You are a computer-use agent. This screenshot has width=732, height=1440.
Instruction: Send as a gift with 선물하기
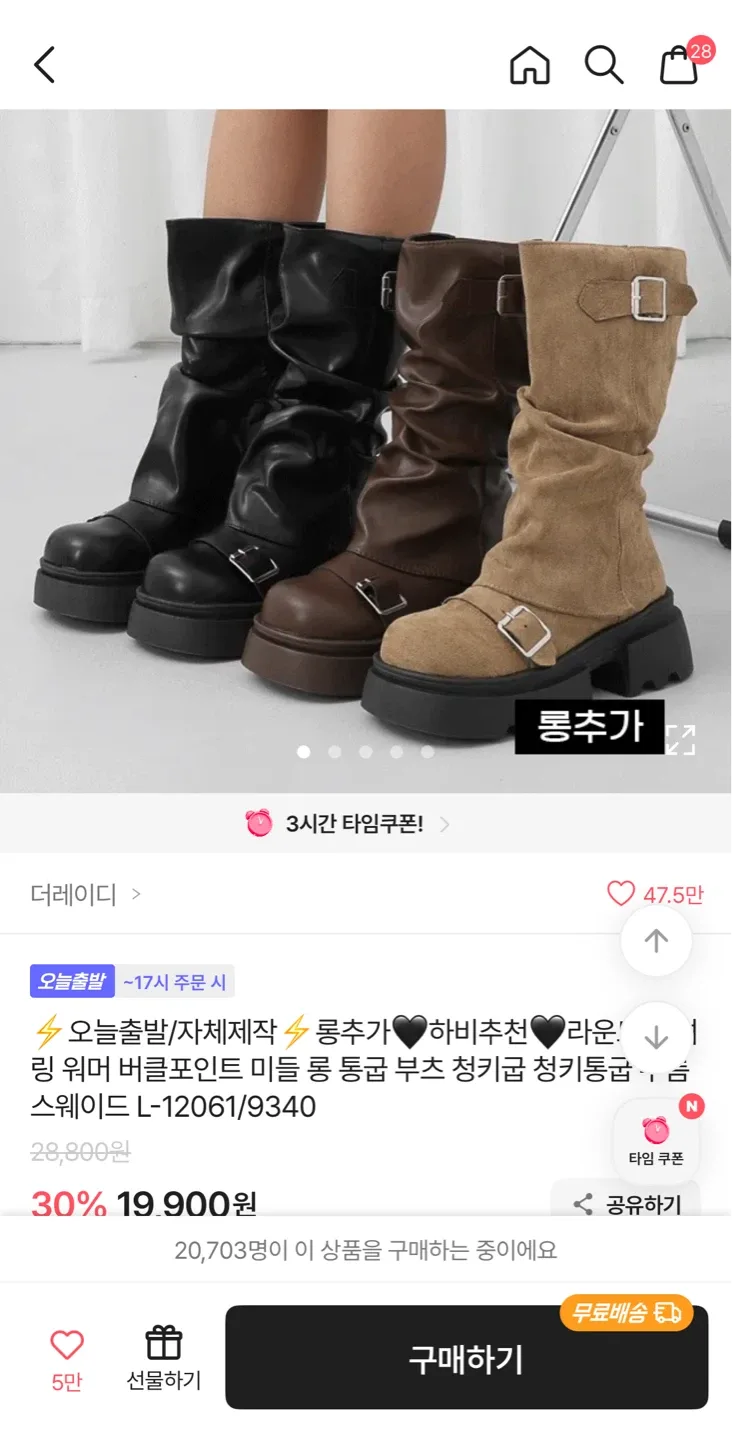[164, 1358]
